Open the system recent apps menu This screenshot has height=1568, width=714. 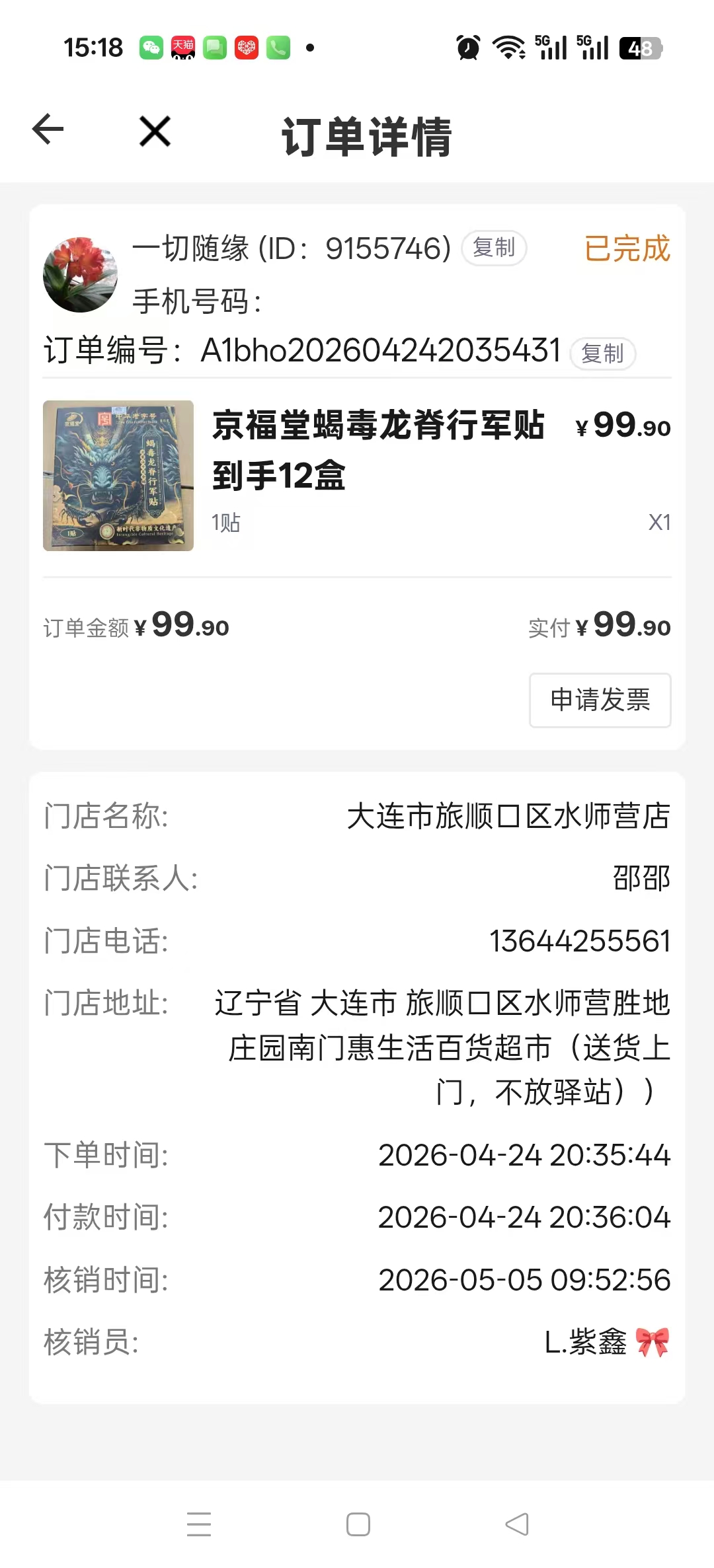coord(199,1524)
